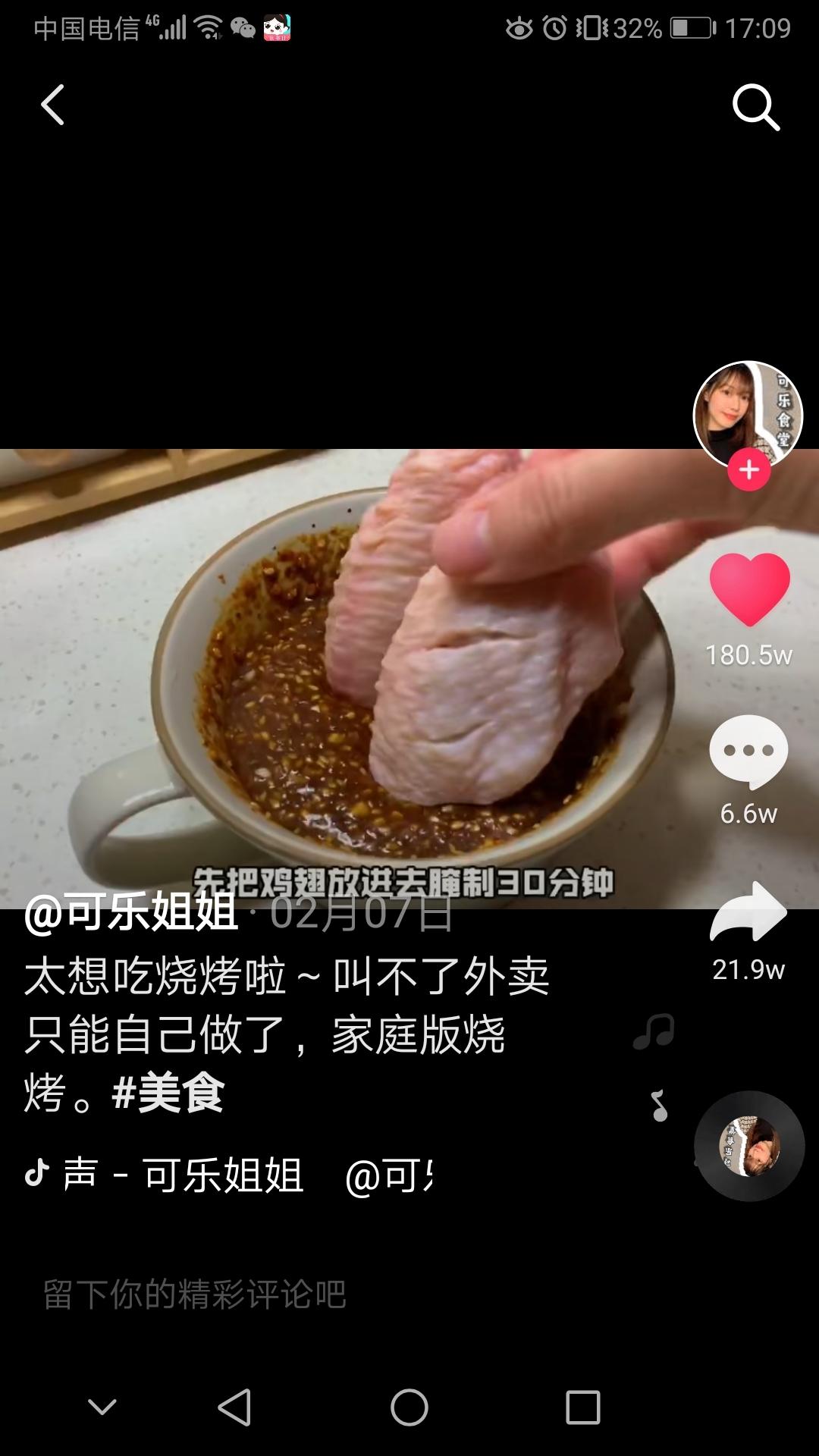
Task: Go back with the top-left arrow
Action: pyautogui.click(x=52, y=105)
